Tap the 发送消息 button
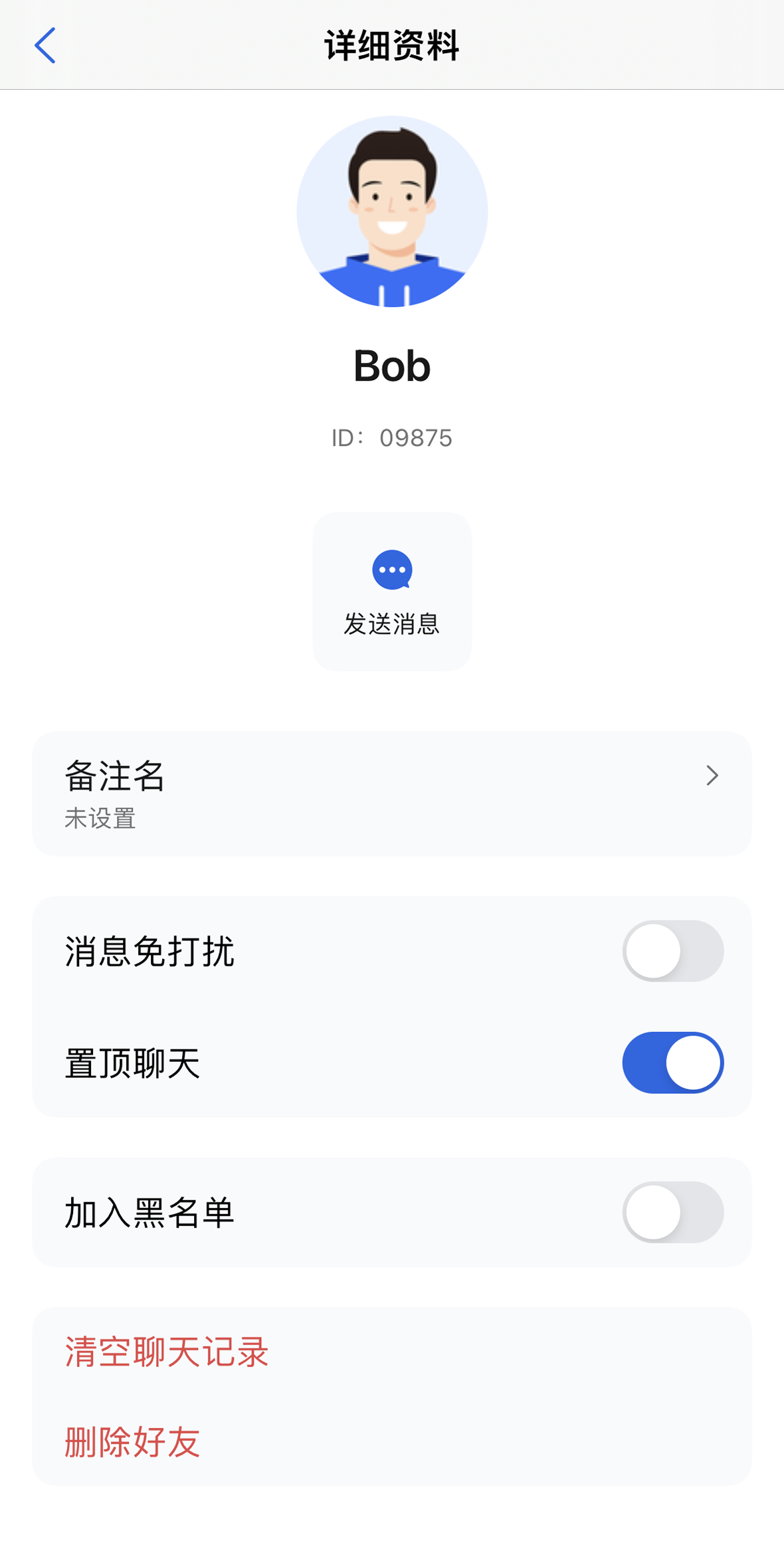This screenshot has height=1563, width=784. [392, 591]
